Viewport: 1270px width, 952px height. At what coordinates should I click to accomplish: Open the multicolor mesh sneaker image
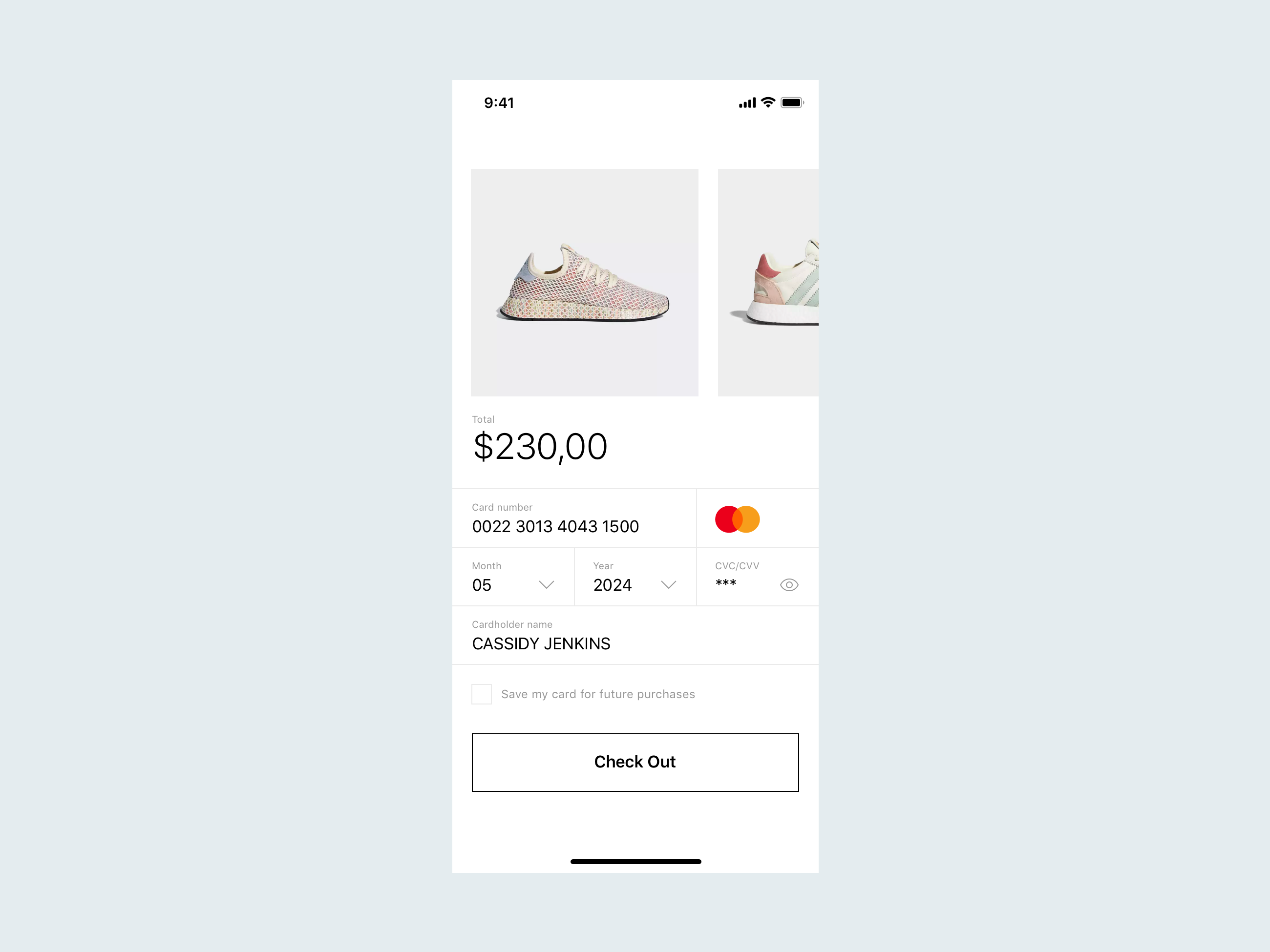coord(584,282)
